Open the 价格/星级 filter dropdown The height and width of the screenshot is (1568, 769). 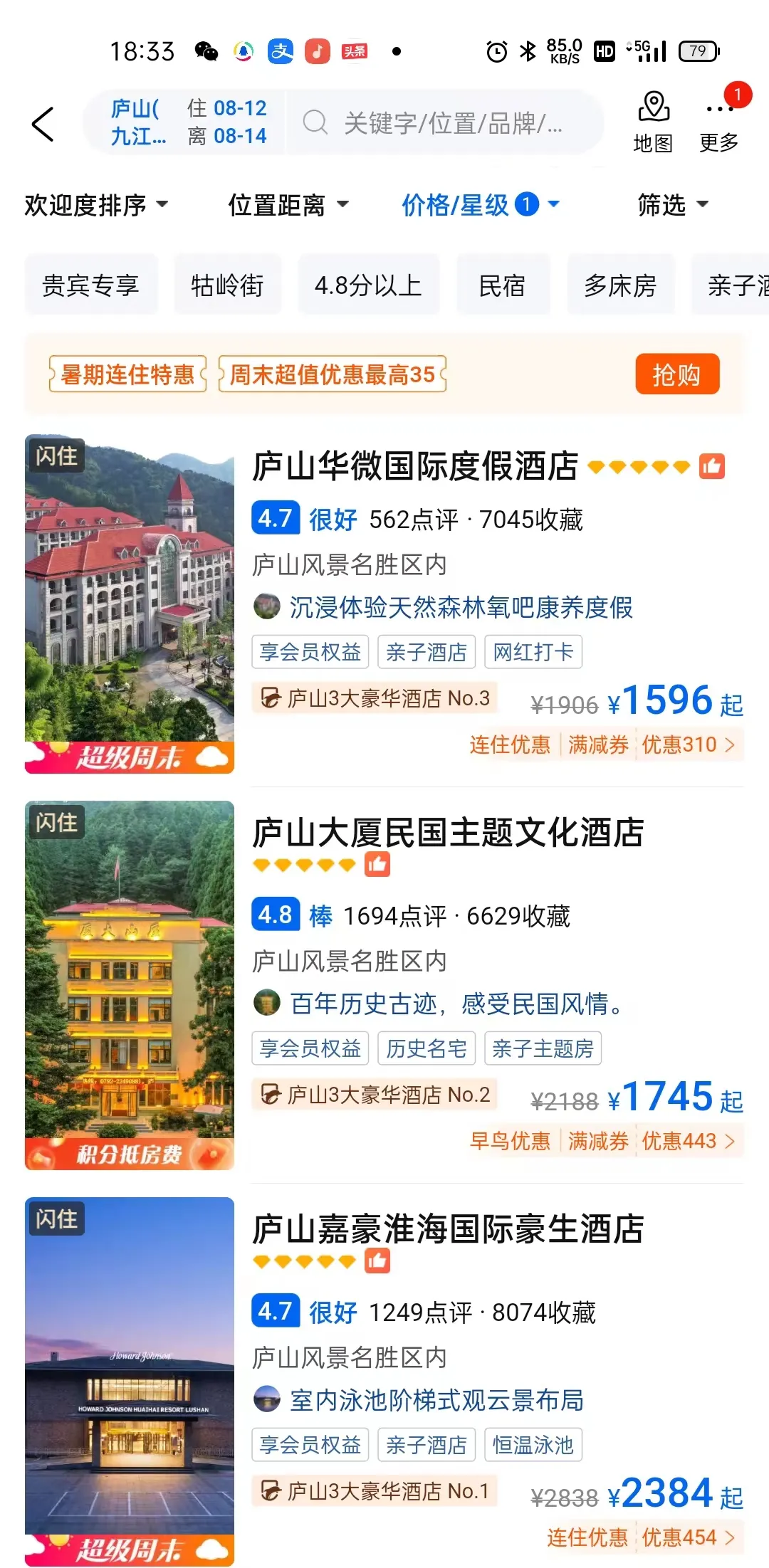click(x=480, y=206)
